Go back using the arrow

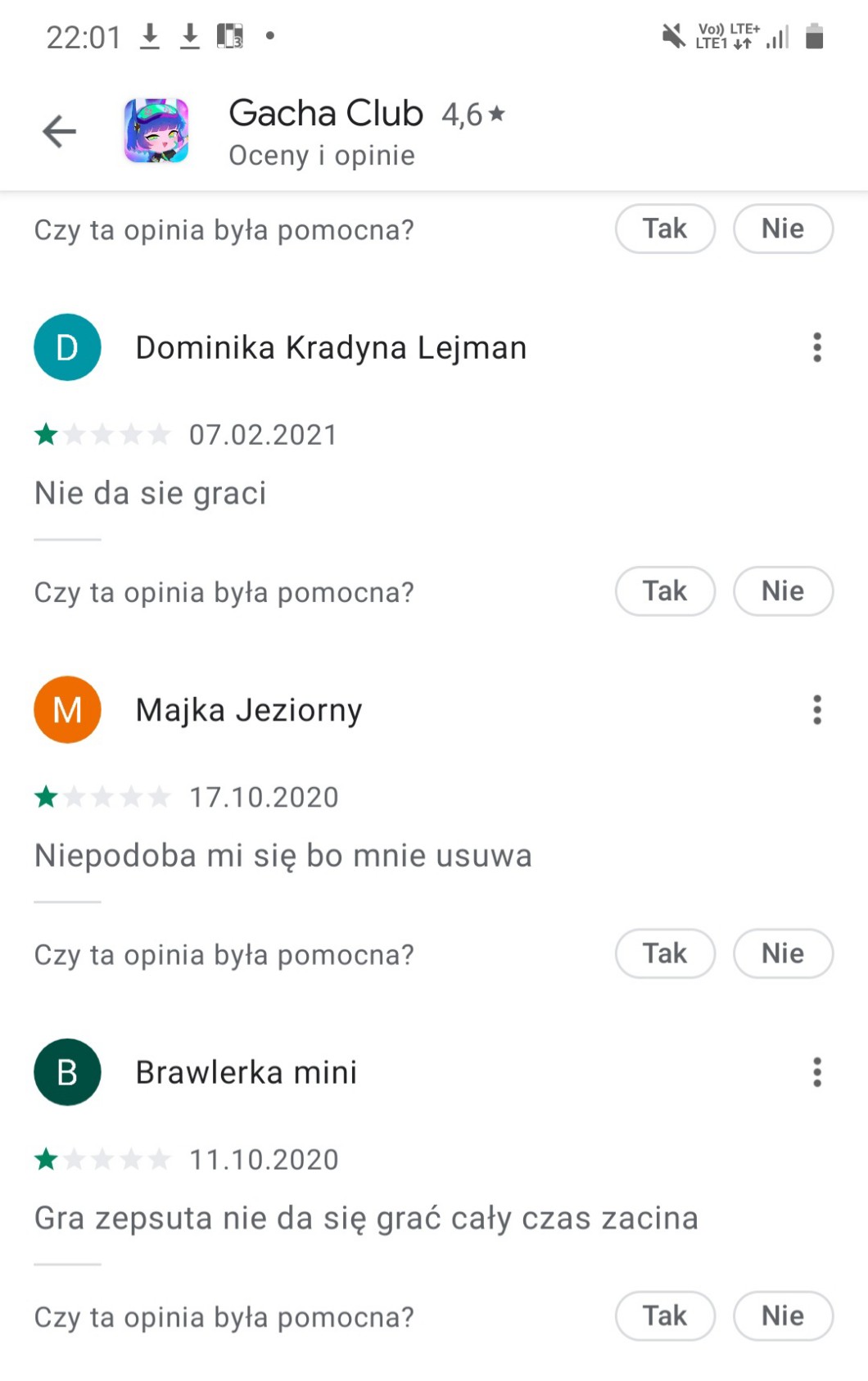pyautogui.click(x=59, y=131)
